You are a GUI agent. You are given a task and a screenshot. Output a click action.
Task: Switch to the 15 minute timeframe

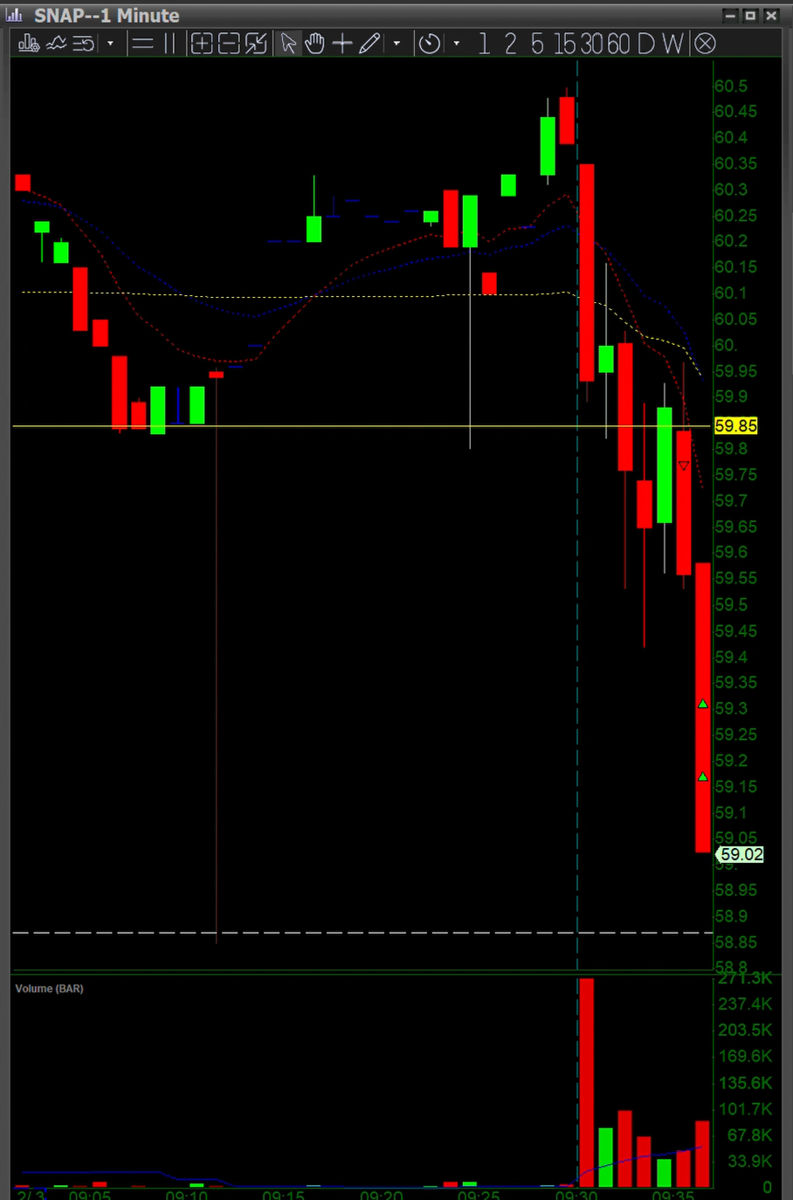pos(565,43)
